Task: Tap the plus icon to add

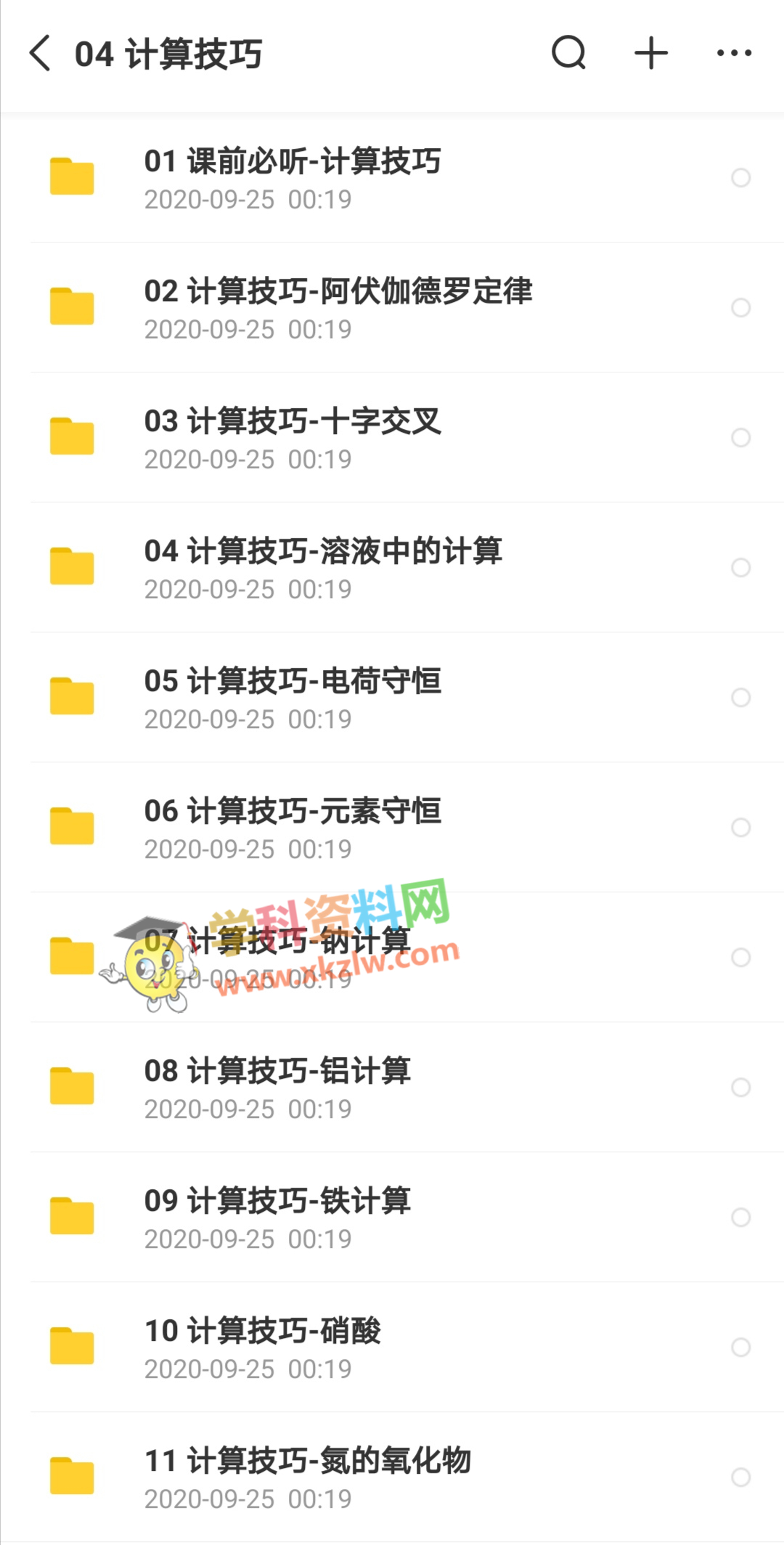Action: click(651, 53)
